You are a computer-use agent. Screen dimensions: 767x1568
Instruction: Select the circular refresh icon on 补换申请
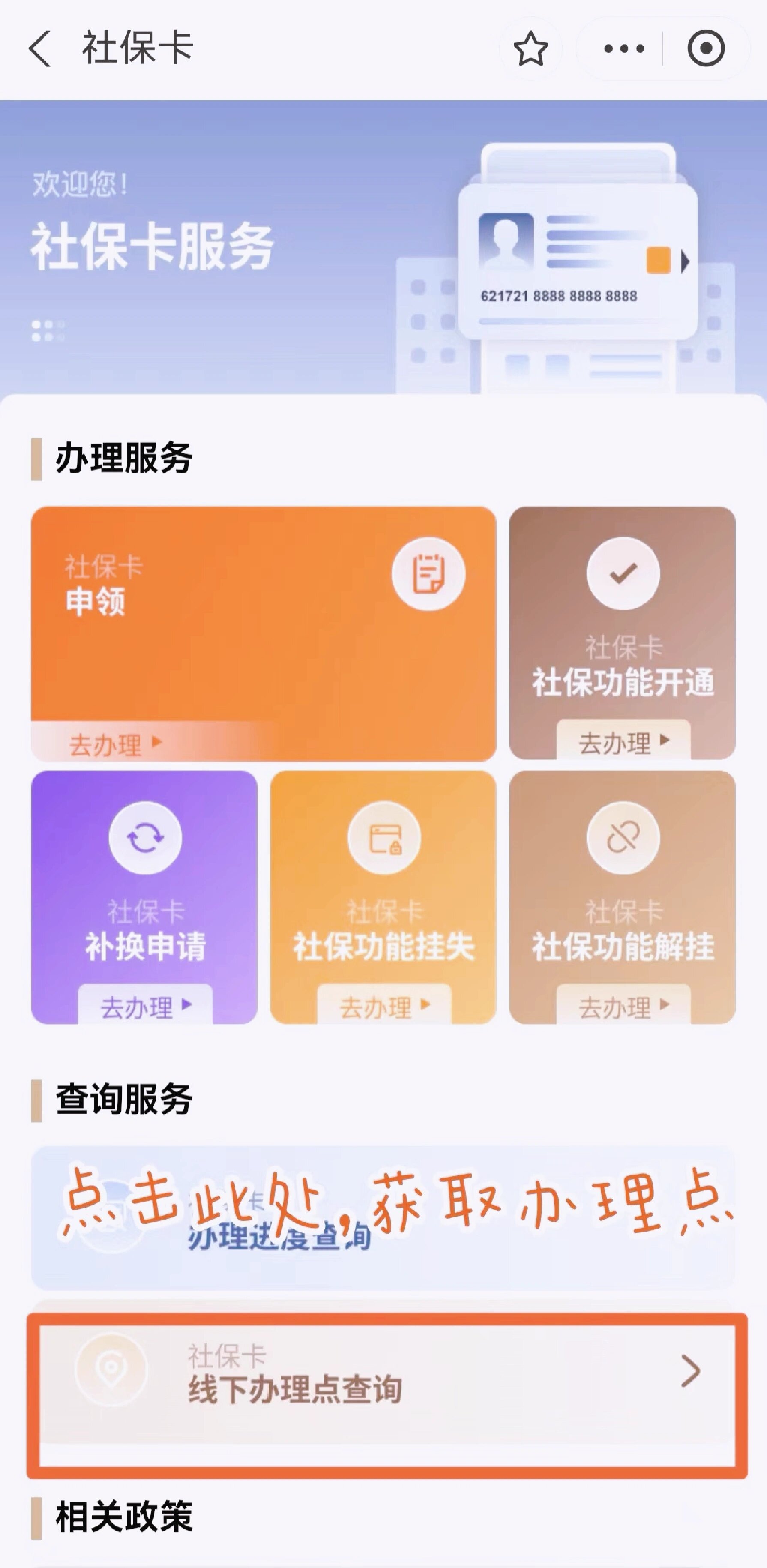point(145,837)
